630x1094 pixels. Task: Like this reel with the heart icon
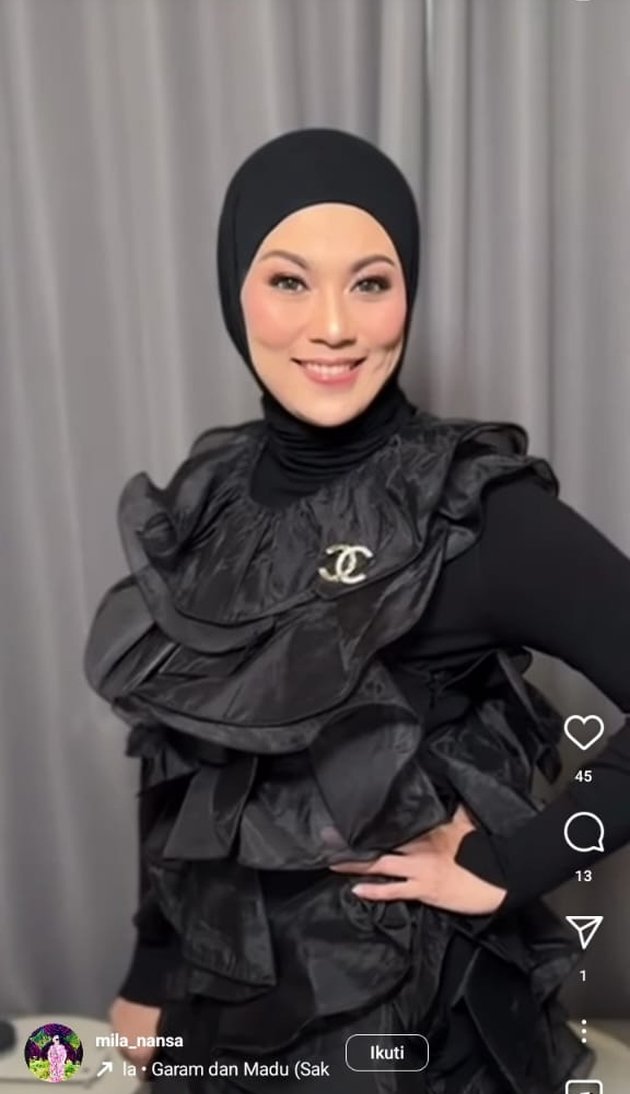click(584, 732)
